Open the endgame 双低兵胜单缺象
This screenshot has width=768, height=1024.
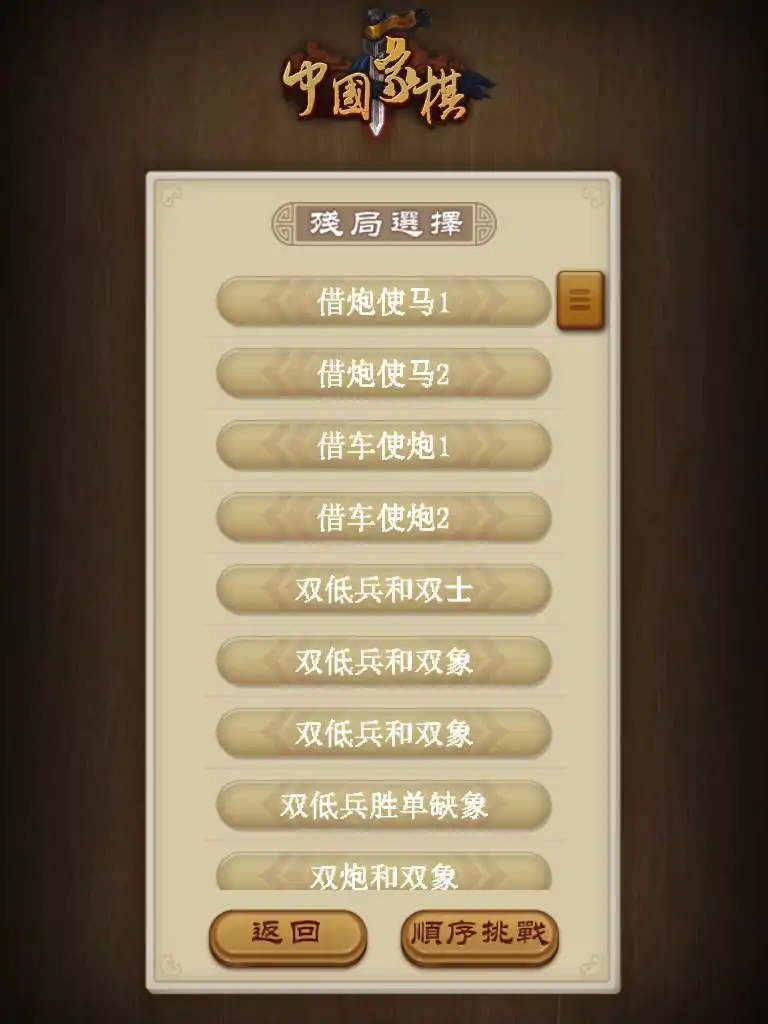pyautogui.click(x=384, y=805)
